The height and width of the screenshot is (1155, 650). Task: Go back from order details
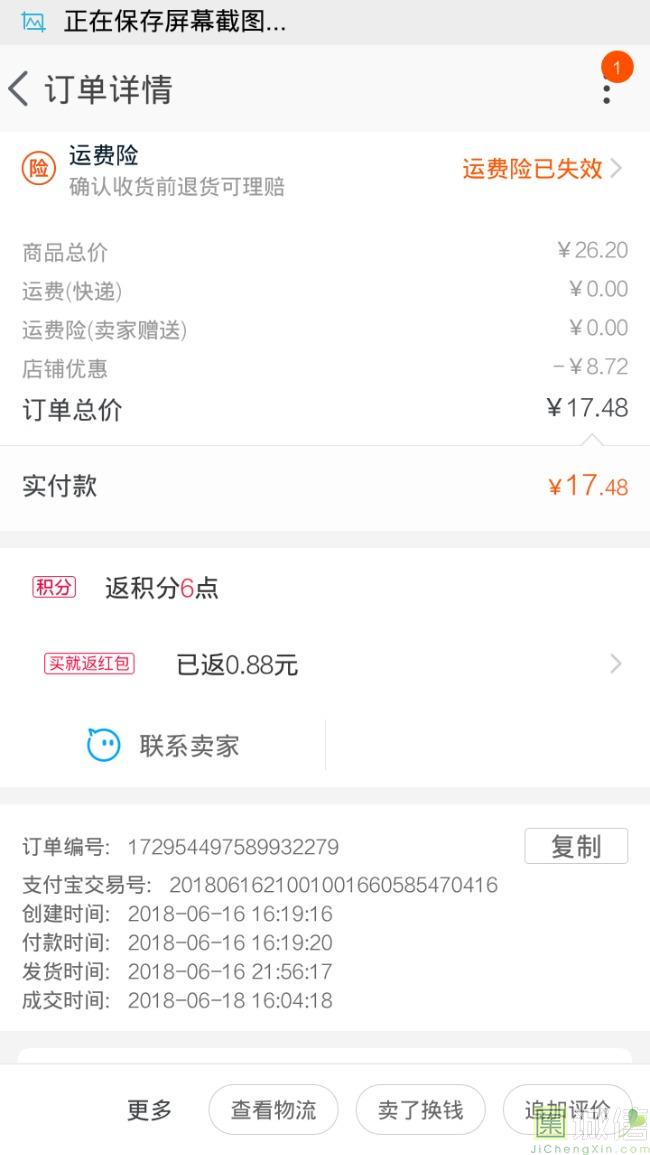tap(19, 89)
